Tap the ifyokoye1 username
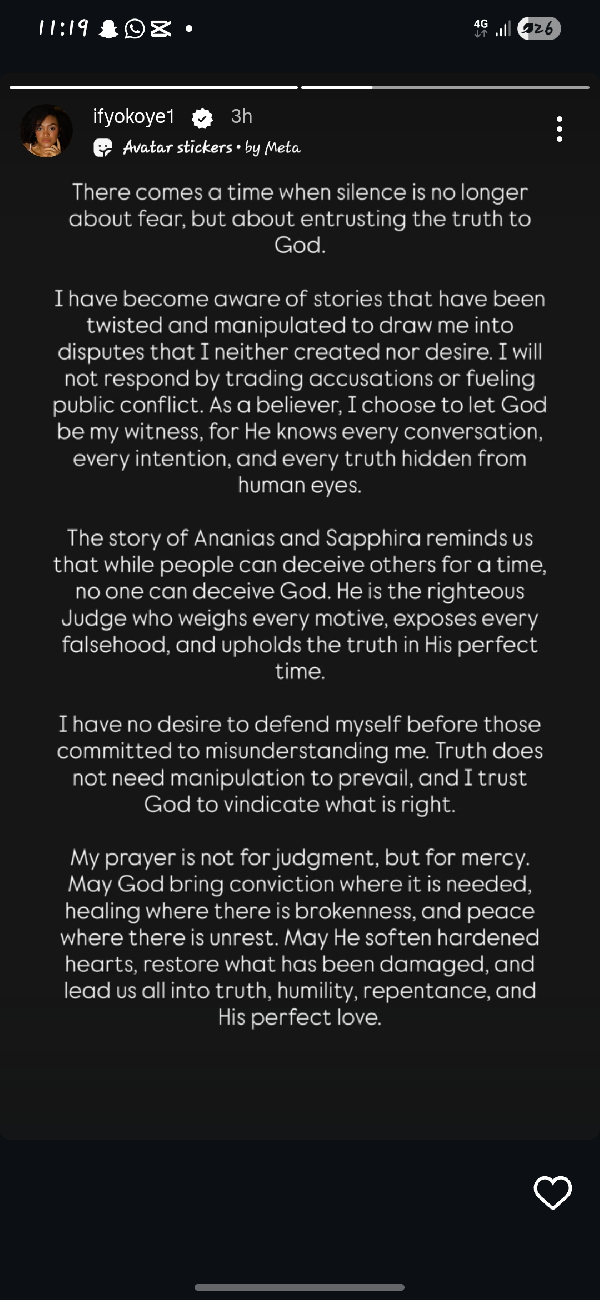 coord(133,117)
